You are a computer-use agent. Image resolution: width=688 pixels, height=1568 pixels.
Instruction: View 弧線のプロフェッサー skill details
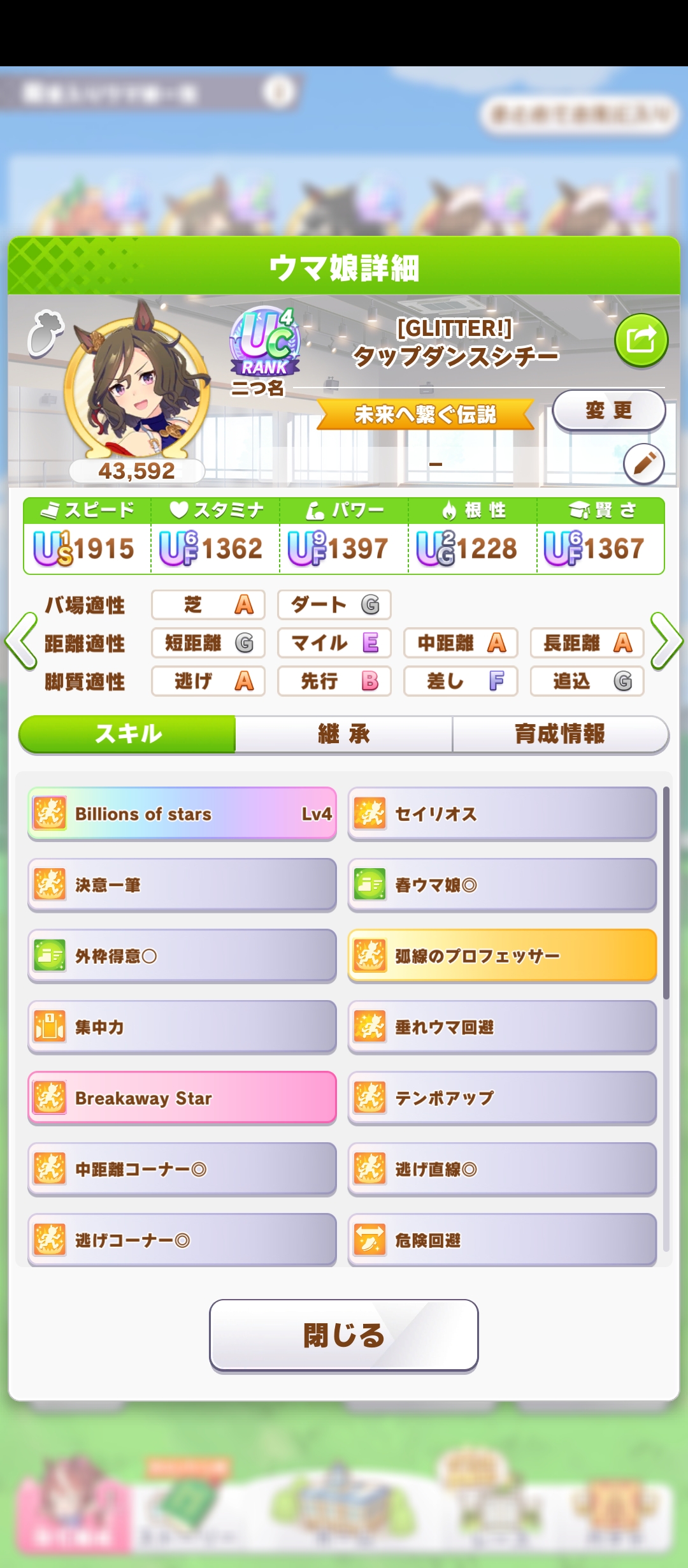[502, 956]
